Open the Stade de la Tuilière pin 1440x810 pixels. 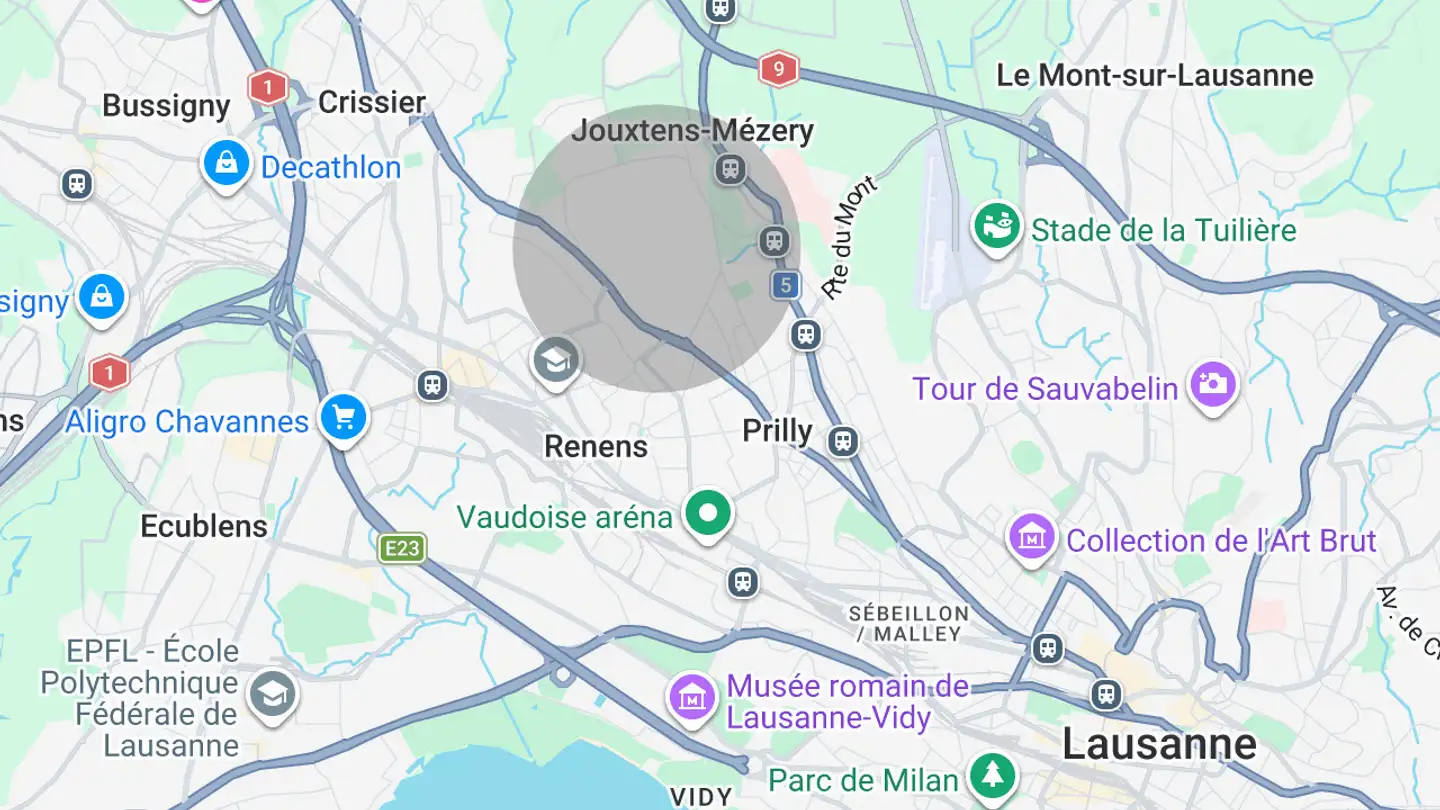point(997,227)
